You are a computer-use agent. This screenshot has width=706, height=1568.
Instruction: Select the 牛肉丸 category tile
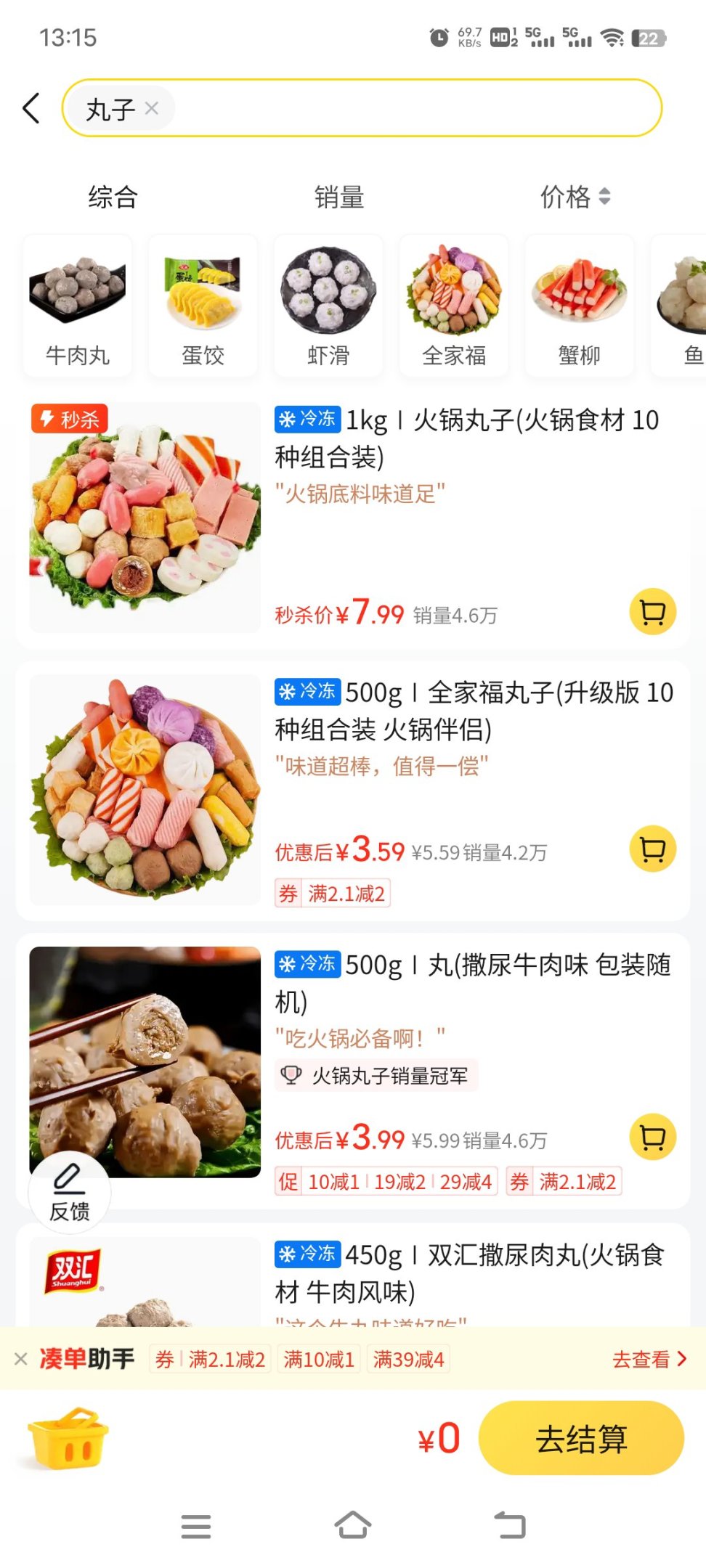pyautogui.click(x=78, y=306)
